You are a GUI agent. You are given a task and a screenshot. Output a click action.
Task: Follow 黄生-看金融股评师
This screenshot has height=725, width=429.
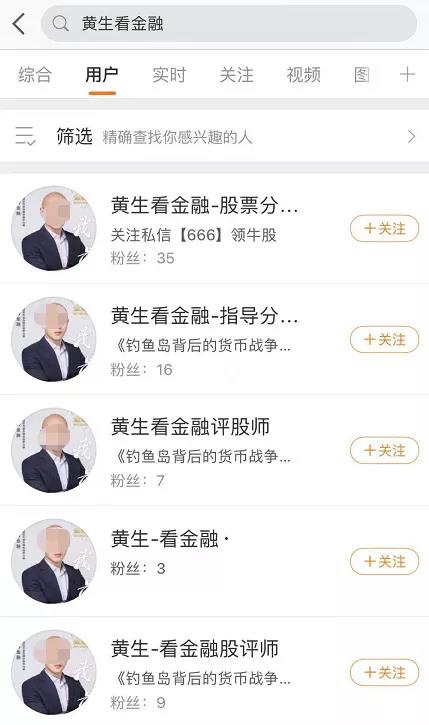click(x=385, y=672)
